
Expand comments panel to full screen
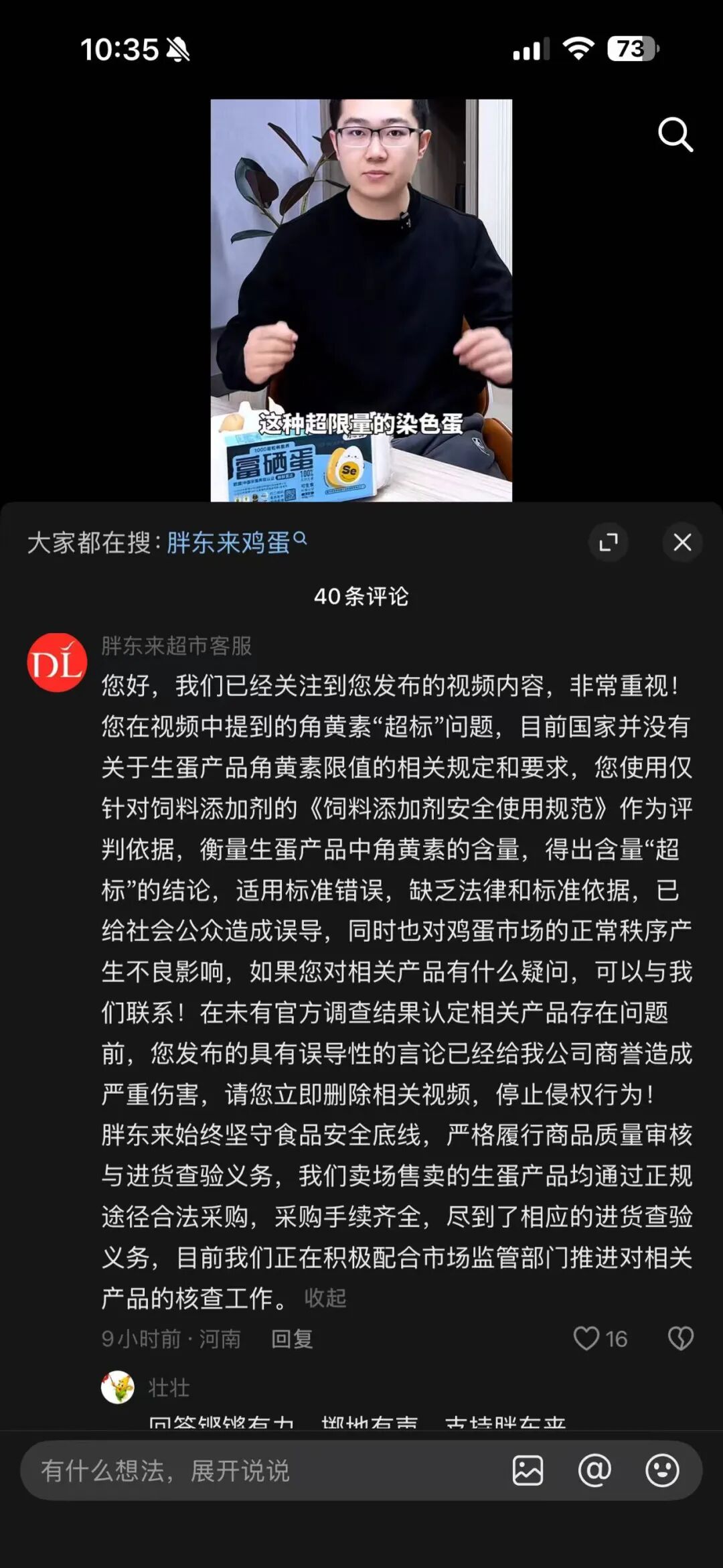point(608,542)
